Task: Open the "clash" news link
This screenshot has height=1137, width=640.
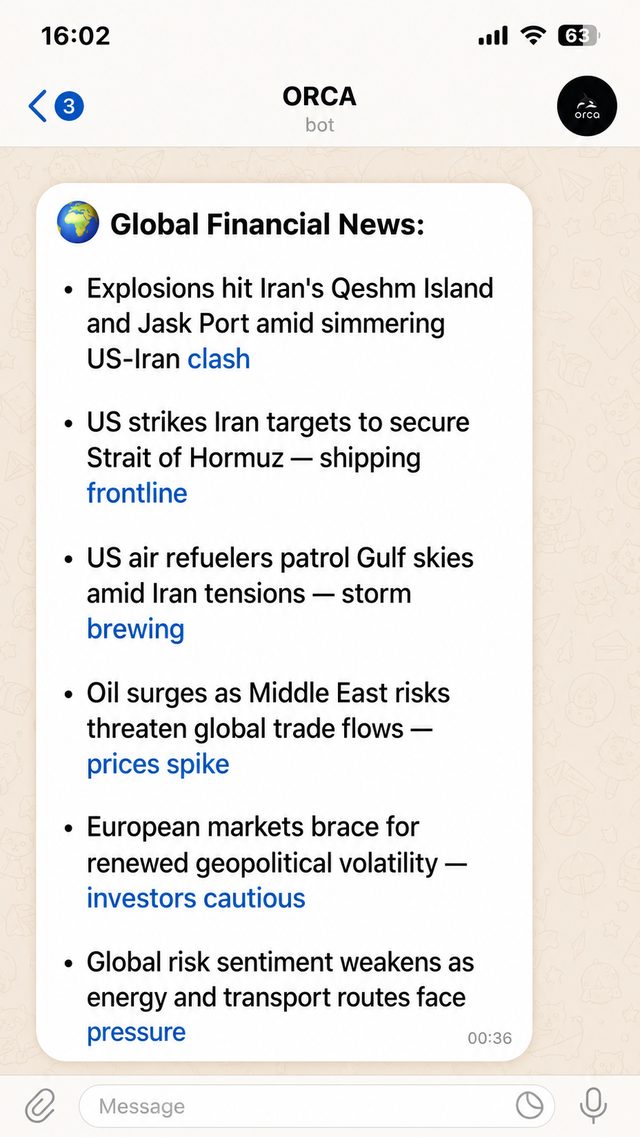Action: click(x=219, y=359)
